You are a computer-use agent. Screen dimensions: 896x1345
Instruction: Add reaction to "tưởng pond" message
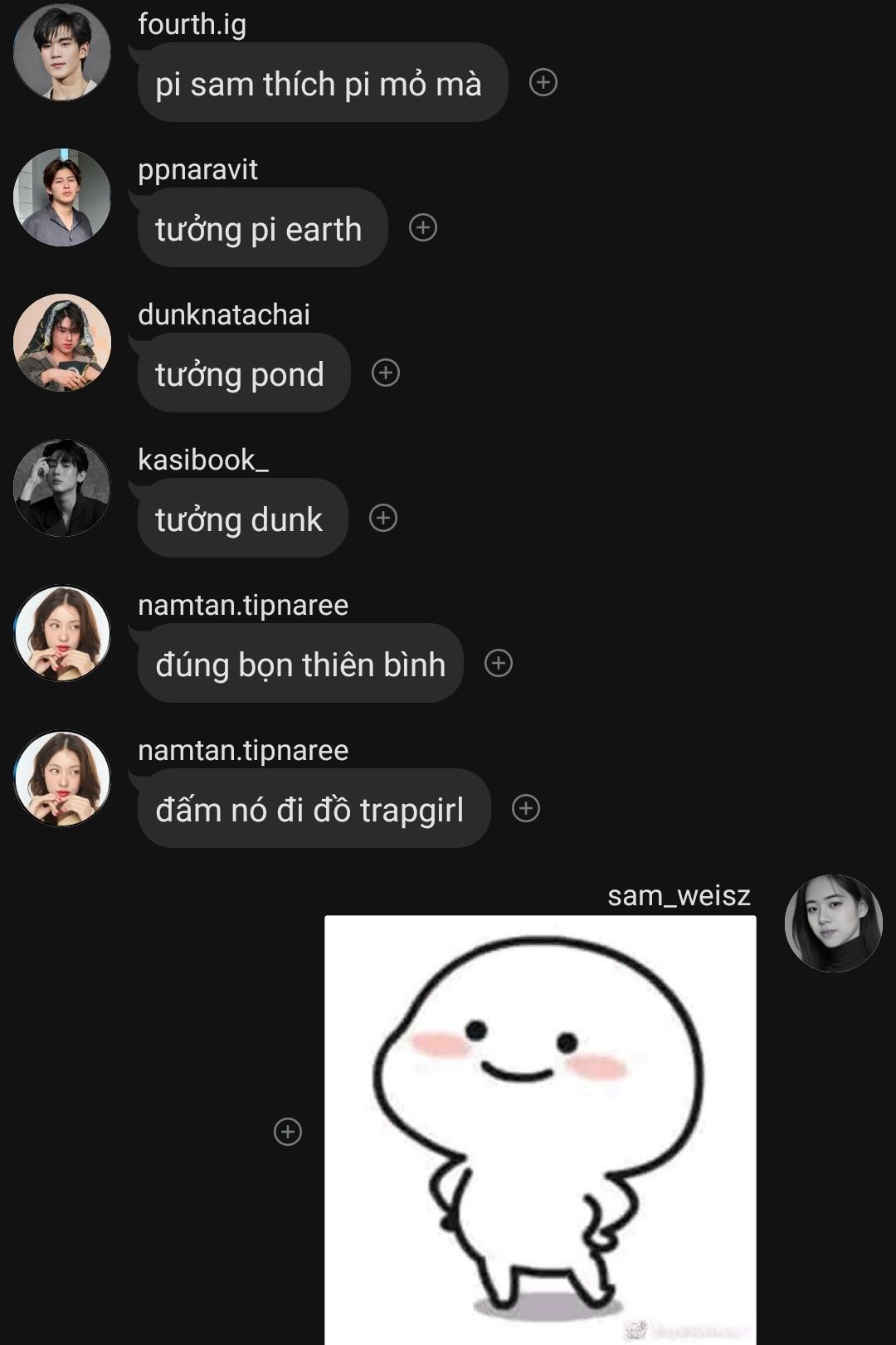(x=386, y=373)
